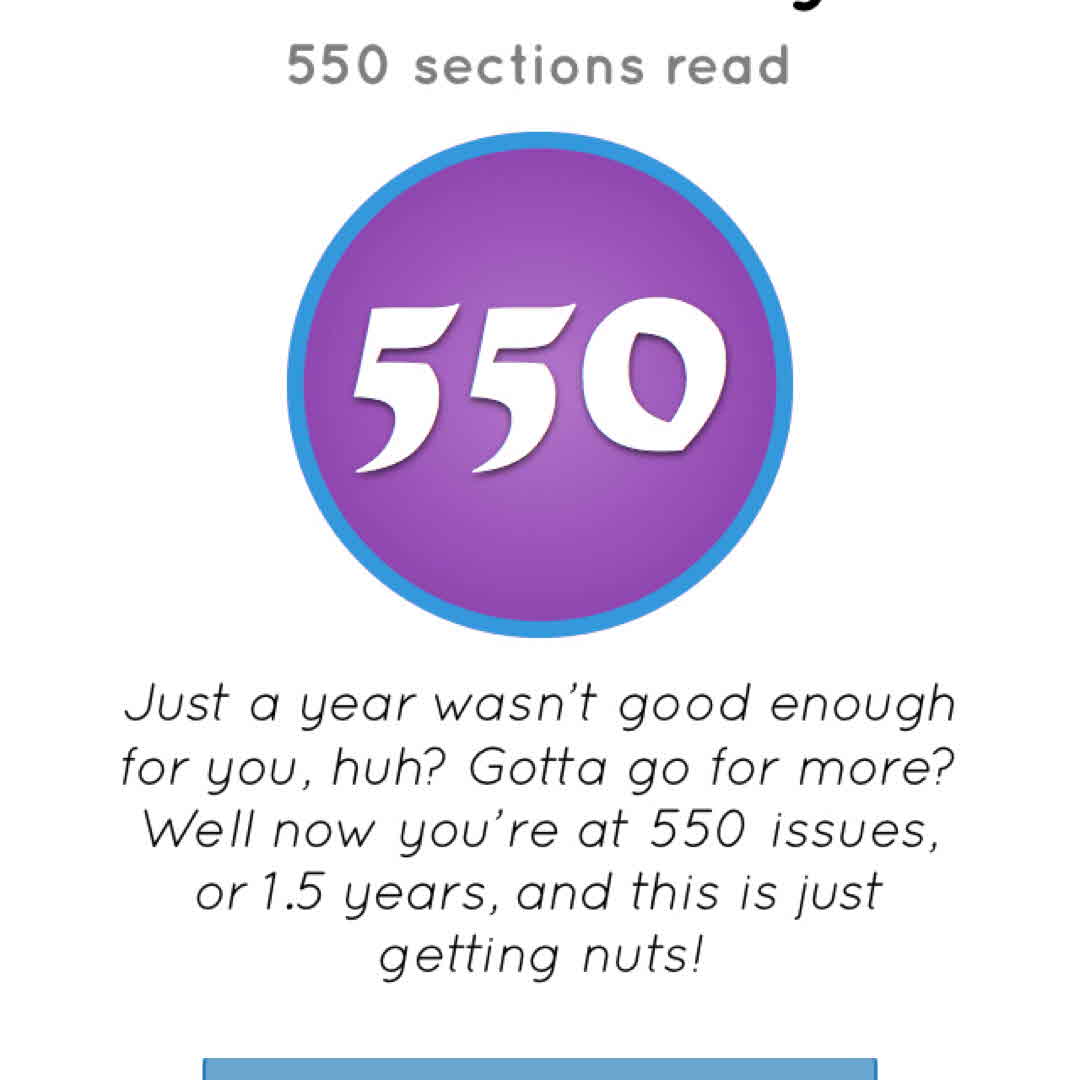Tap the blue button below the achievement text
This screenshot has height=1080, width=1080.
click(x=540, y=1068)
